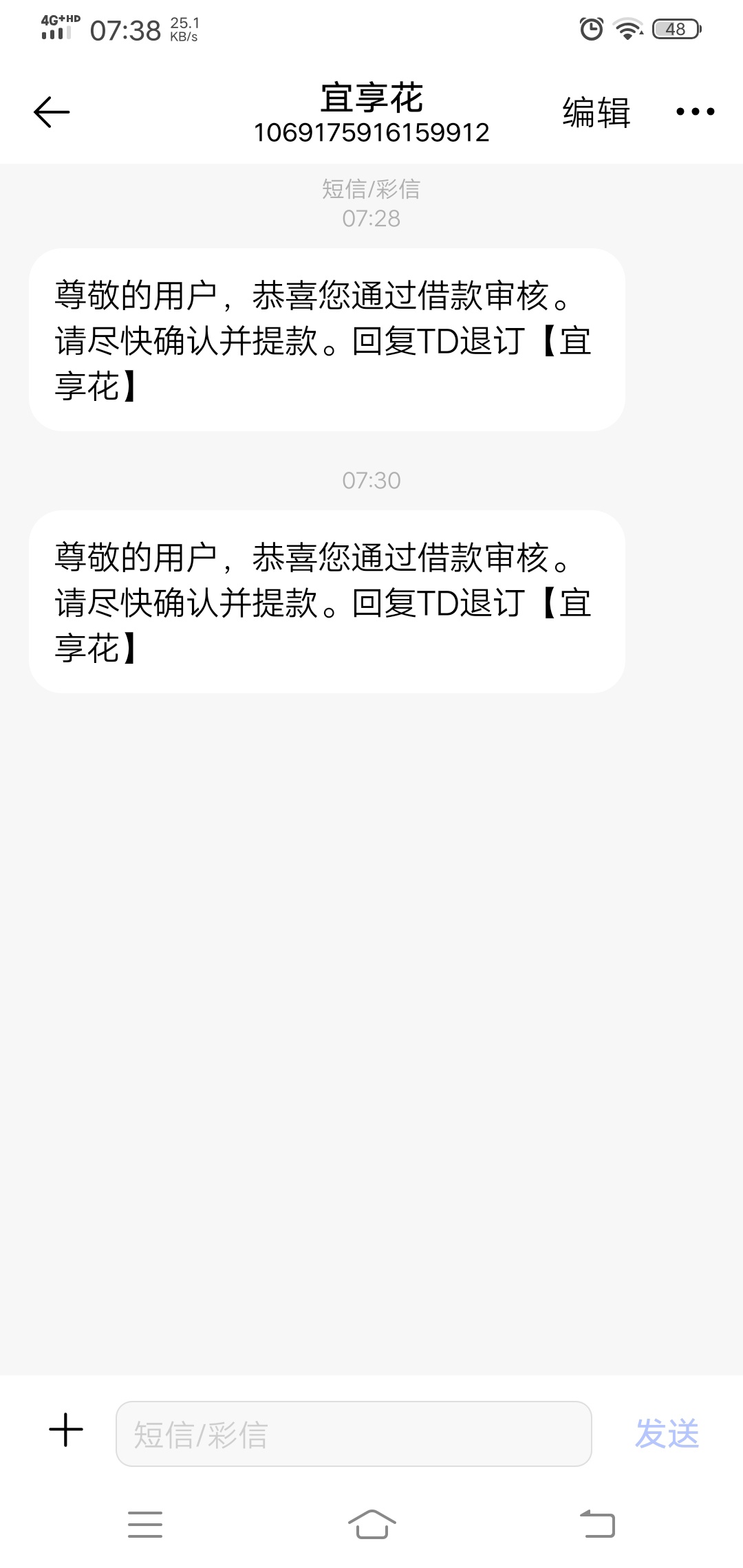Open the plus attachment icon
The height and width of the screenshot is (1568, 743).
[x=66, y=1430]
